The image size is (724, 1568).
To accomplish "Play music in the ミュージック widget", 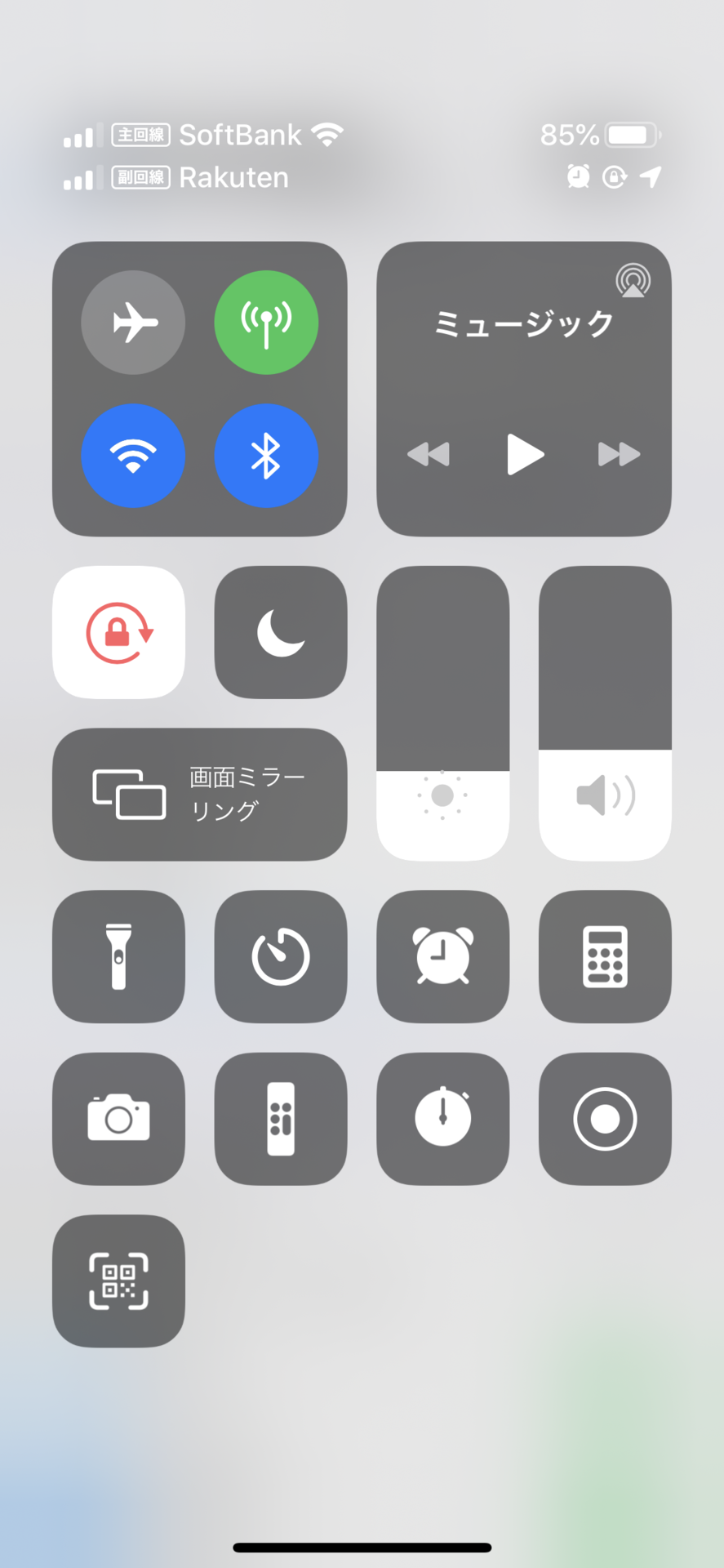I will (524, 454).
